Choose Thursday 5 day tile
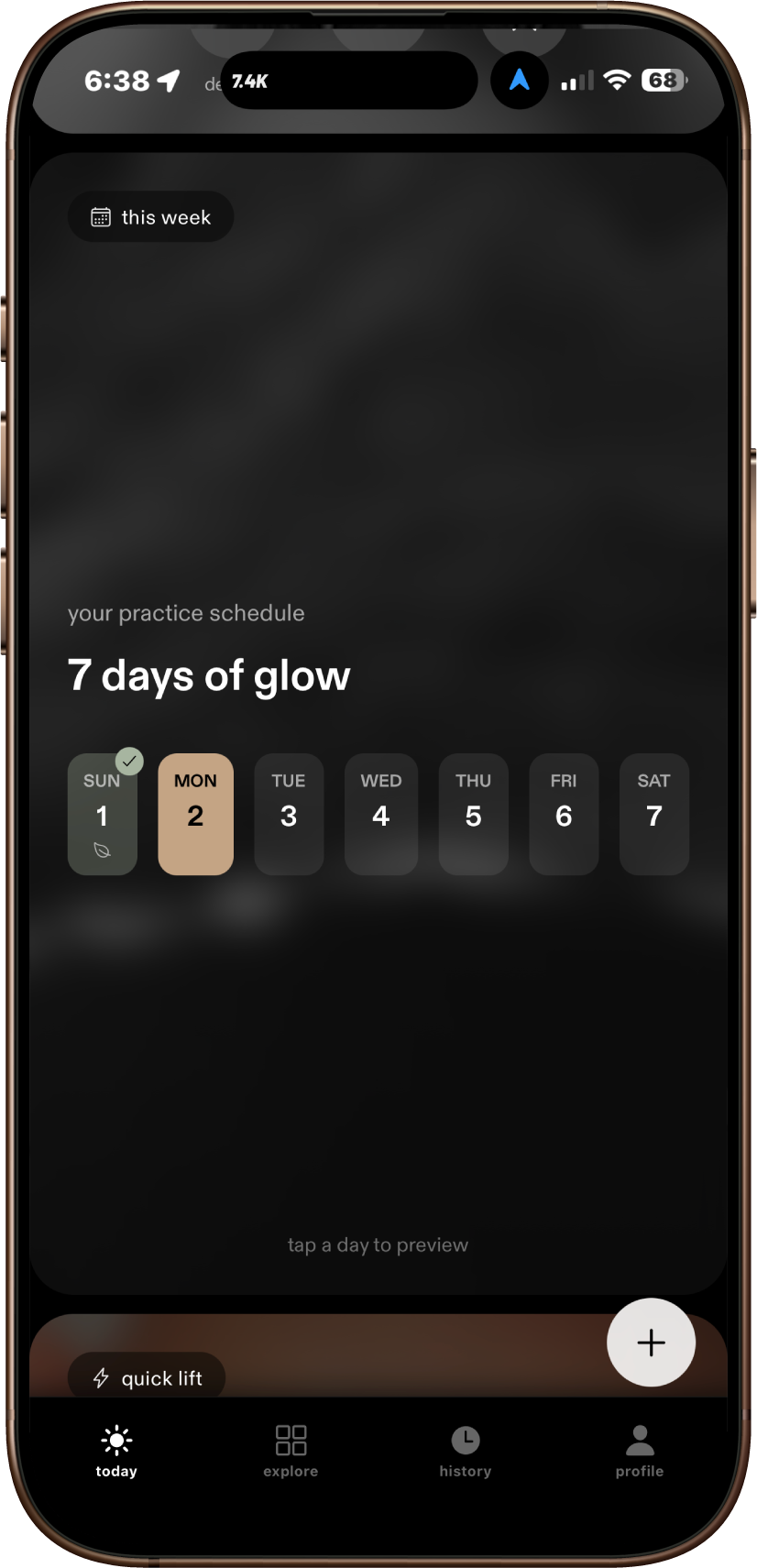Screen dimensions: 757x1568 (x=473, y=814)
